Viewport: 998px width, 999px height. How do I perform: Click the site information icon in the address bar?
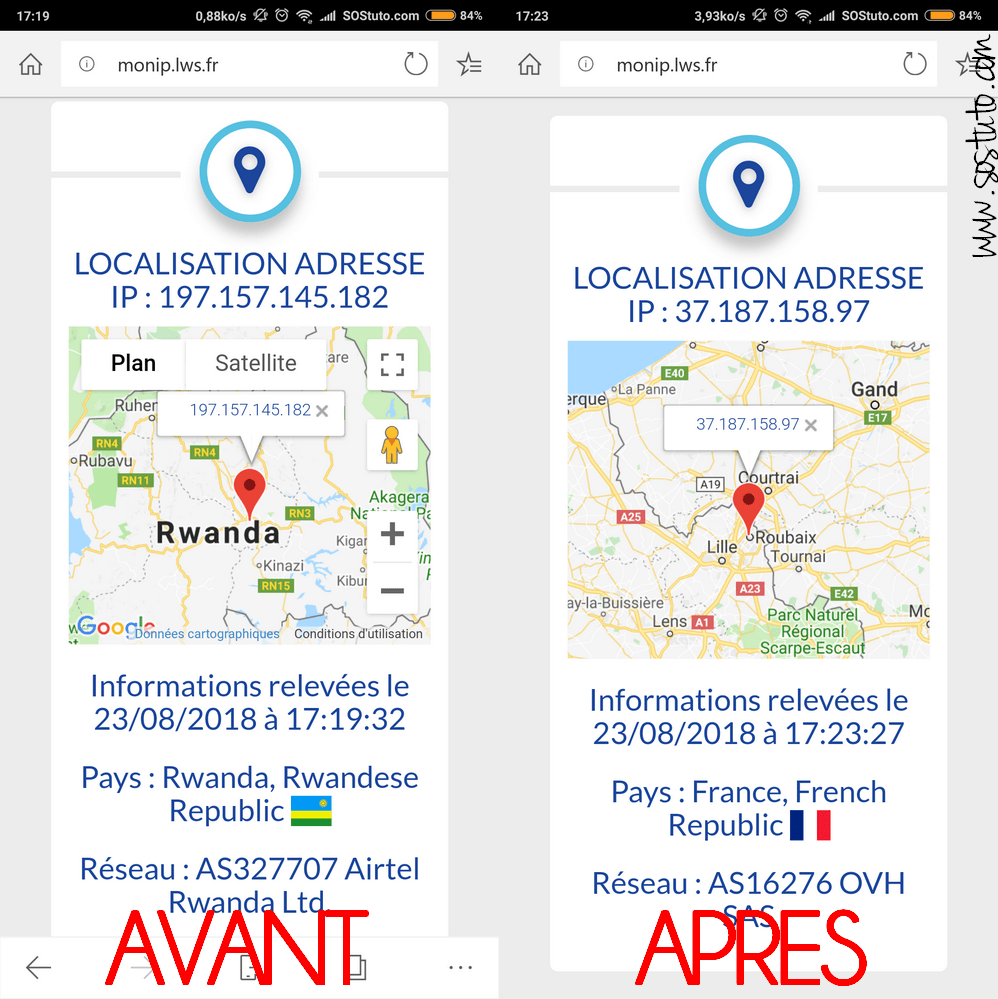(x=86, y=64)
